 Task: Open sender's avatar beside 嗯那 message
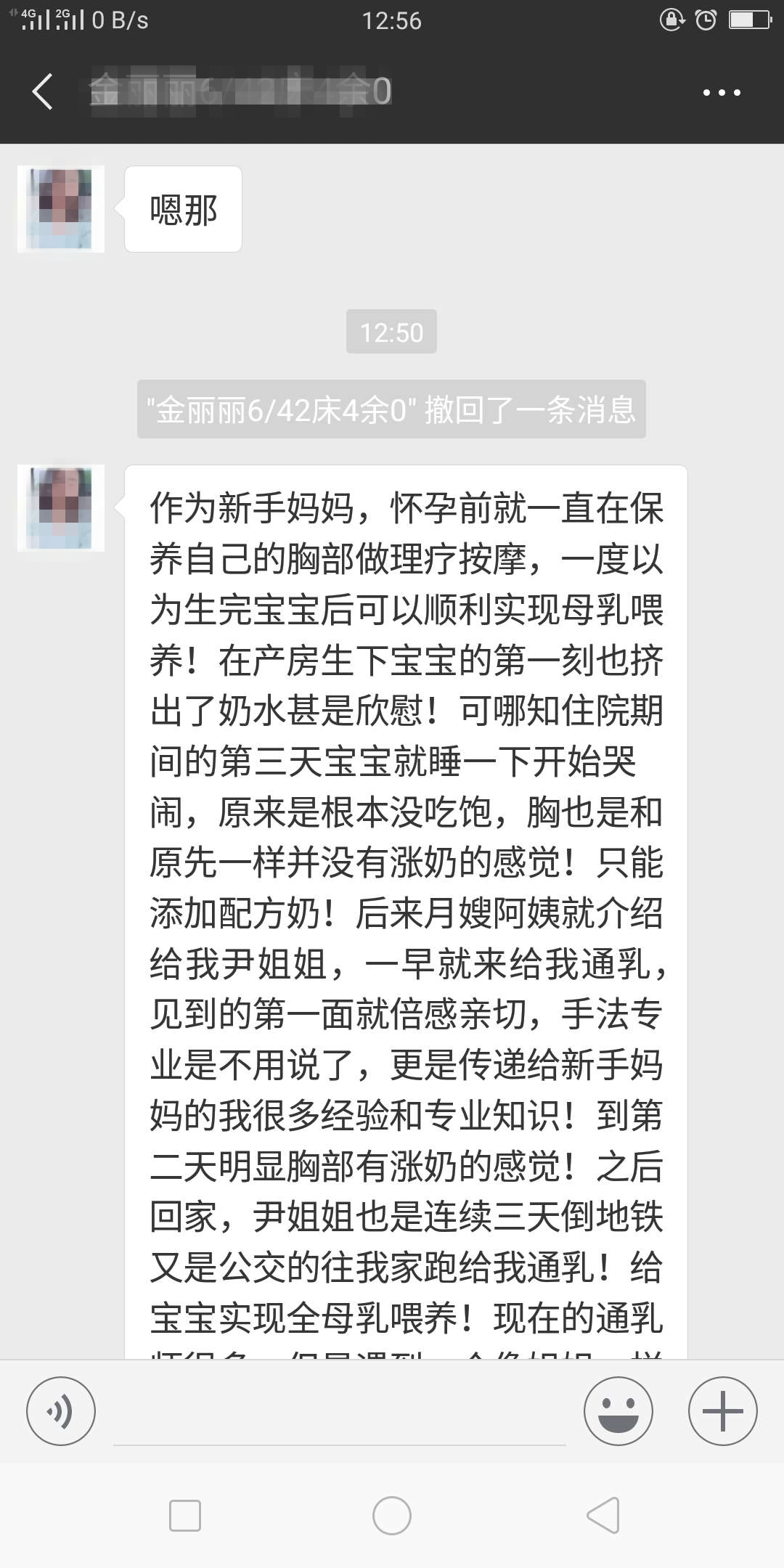coord(61,209)
